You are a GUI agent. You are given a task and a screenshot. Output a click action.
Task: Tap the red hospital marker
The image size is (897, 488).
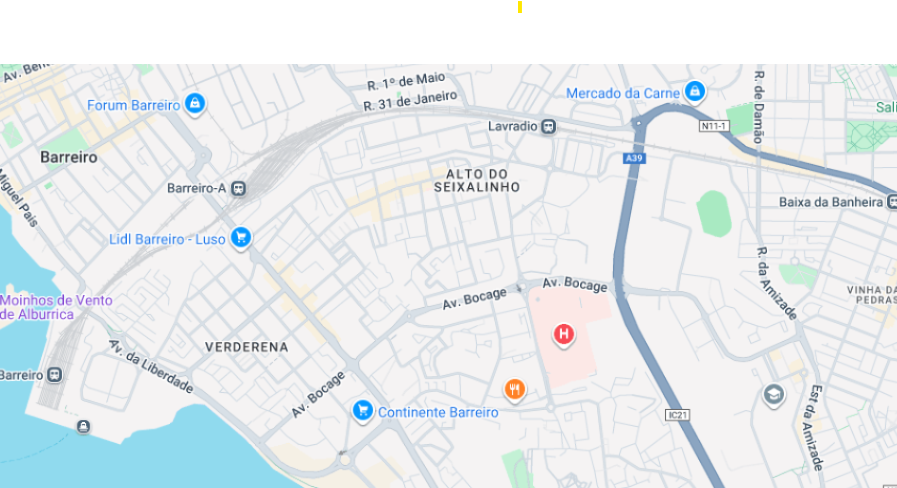pos(564,334)
